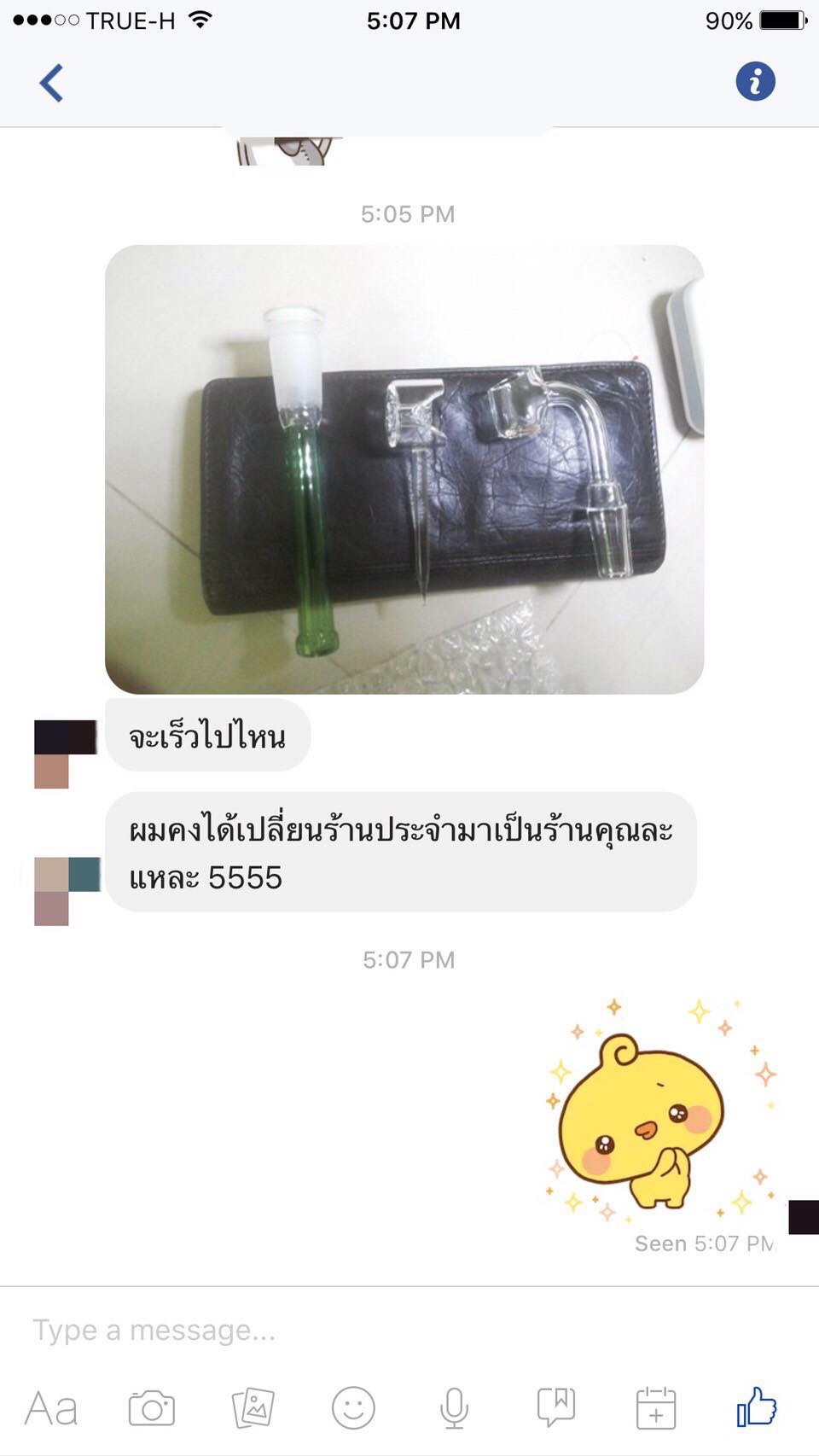The width and height of the screenshot is (819, 1456).
Task: Open the saved replies icon
Action: click(555, 1408)
